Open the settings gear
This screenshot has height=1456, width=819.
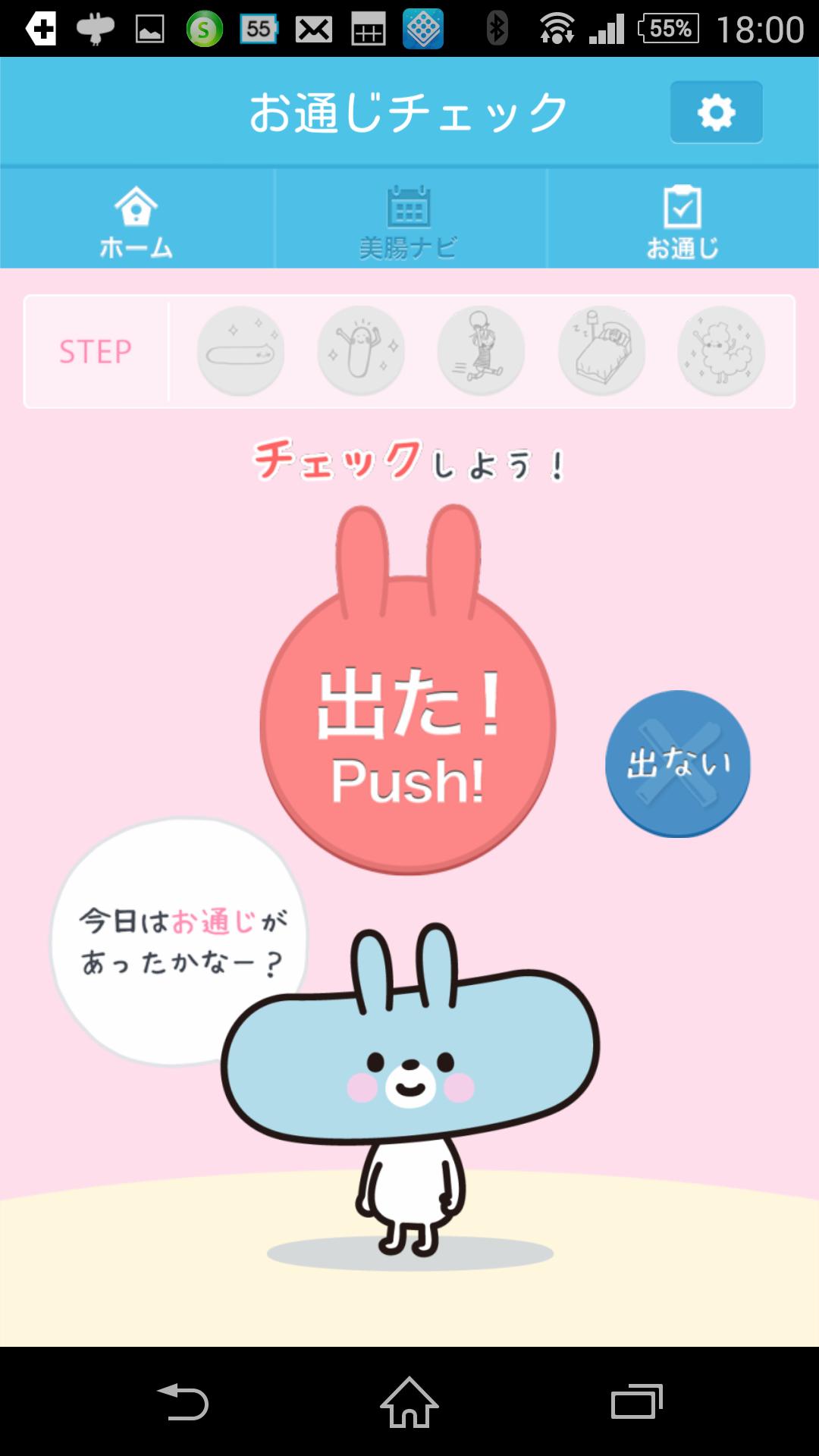pyautogui.click(x=716, y=113)
